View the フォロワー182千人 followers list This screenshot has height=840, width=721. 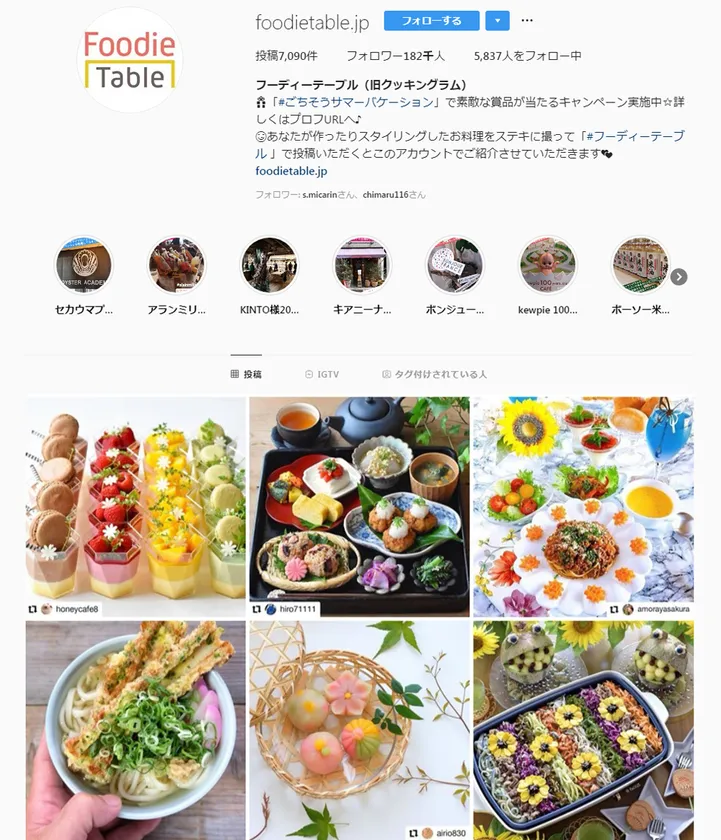[395, 56]
